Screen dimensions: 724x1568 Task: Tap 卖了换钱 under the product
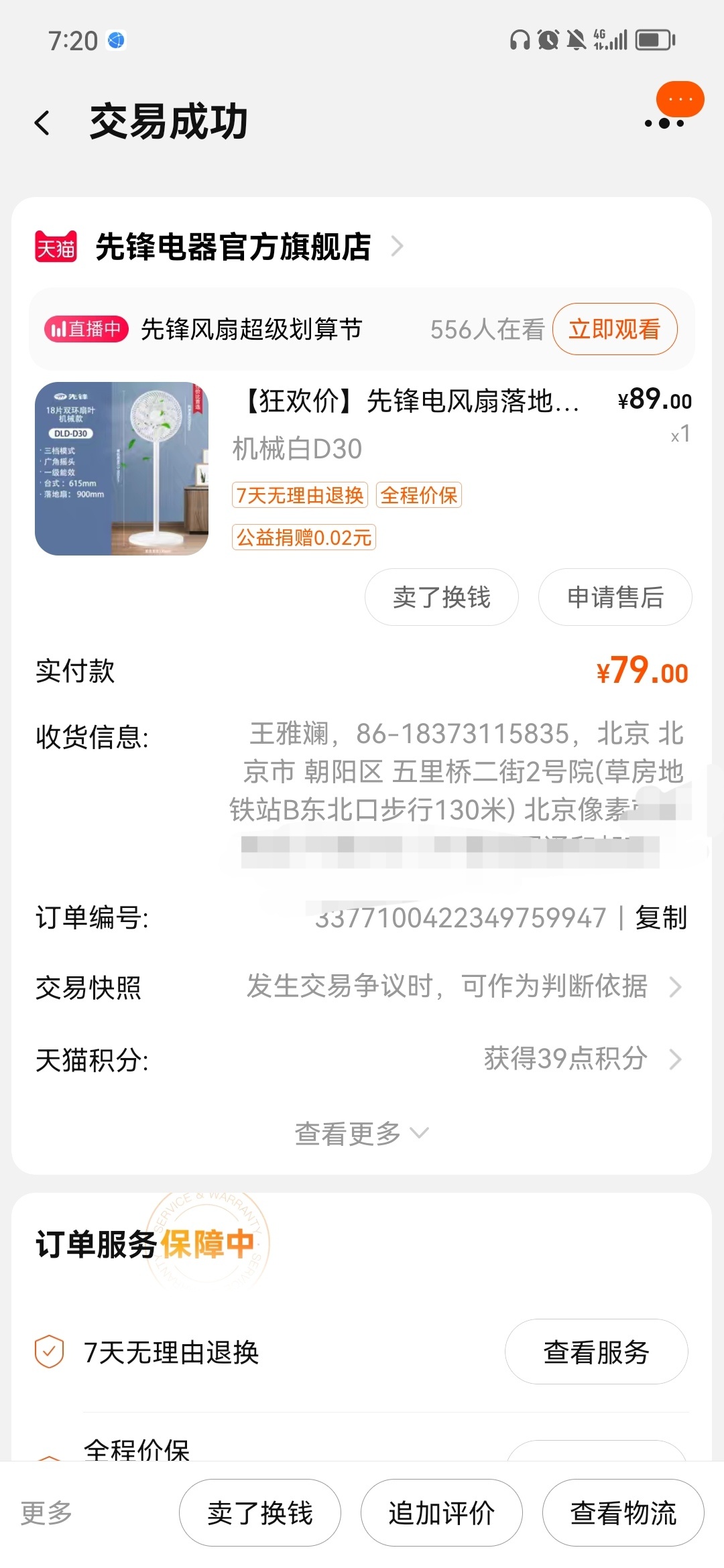click(441, 597)
